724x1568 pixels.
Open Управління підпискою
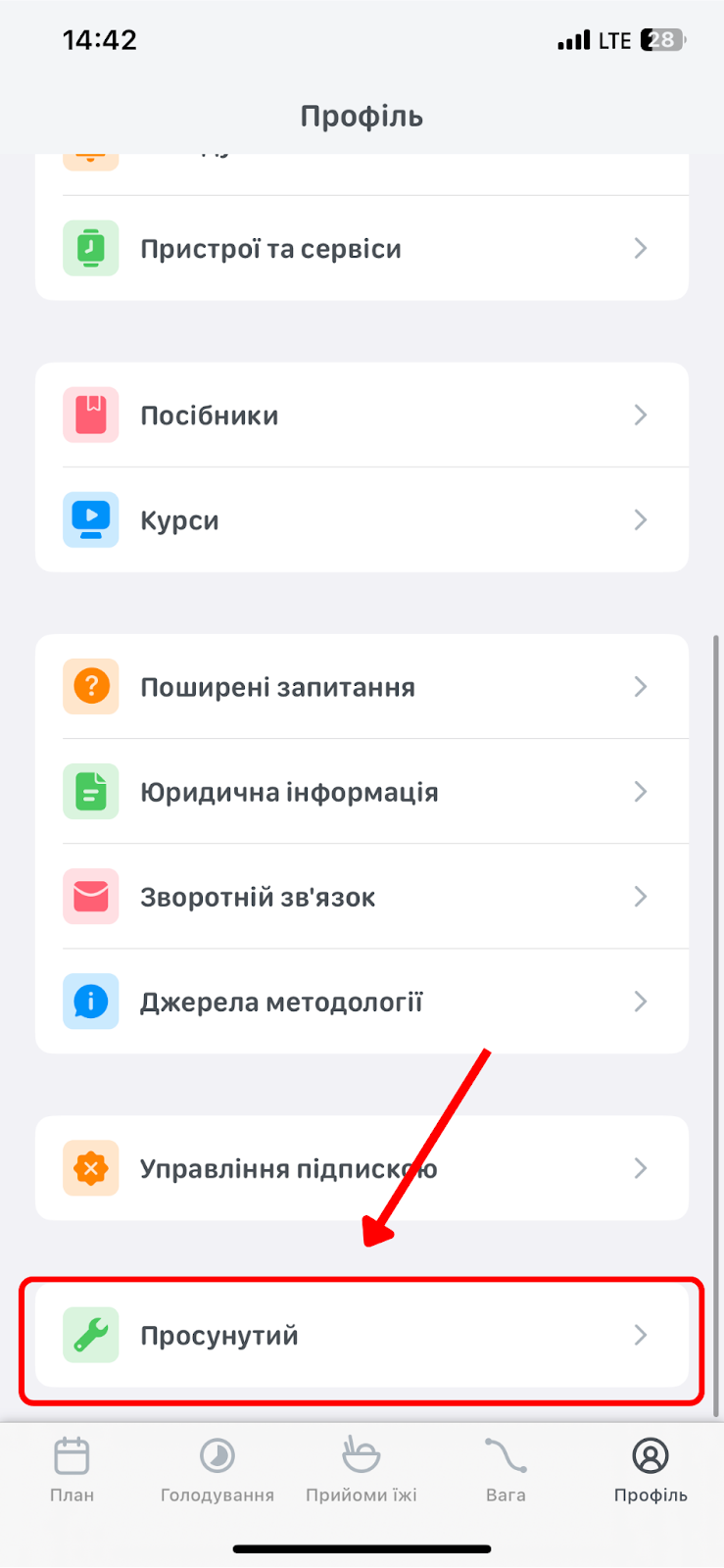coord(362,1167)
